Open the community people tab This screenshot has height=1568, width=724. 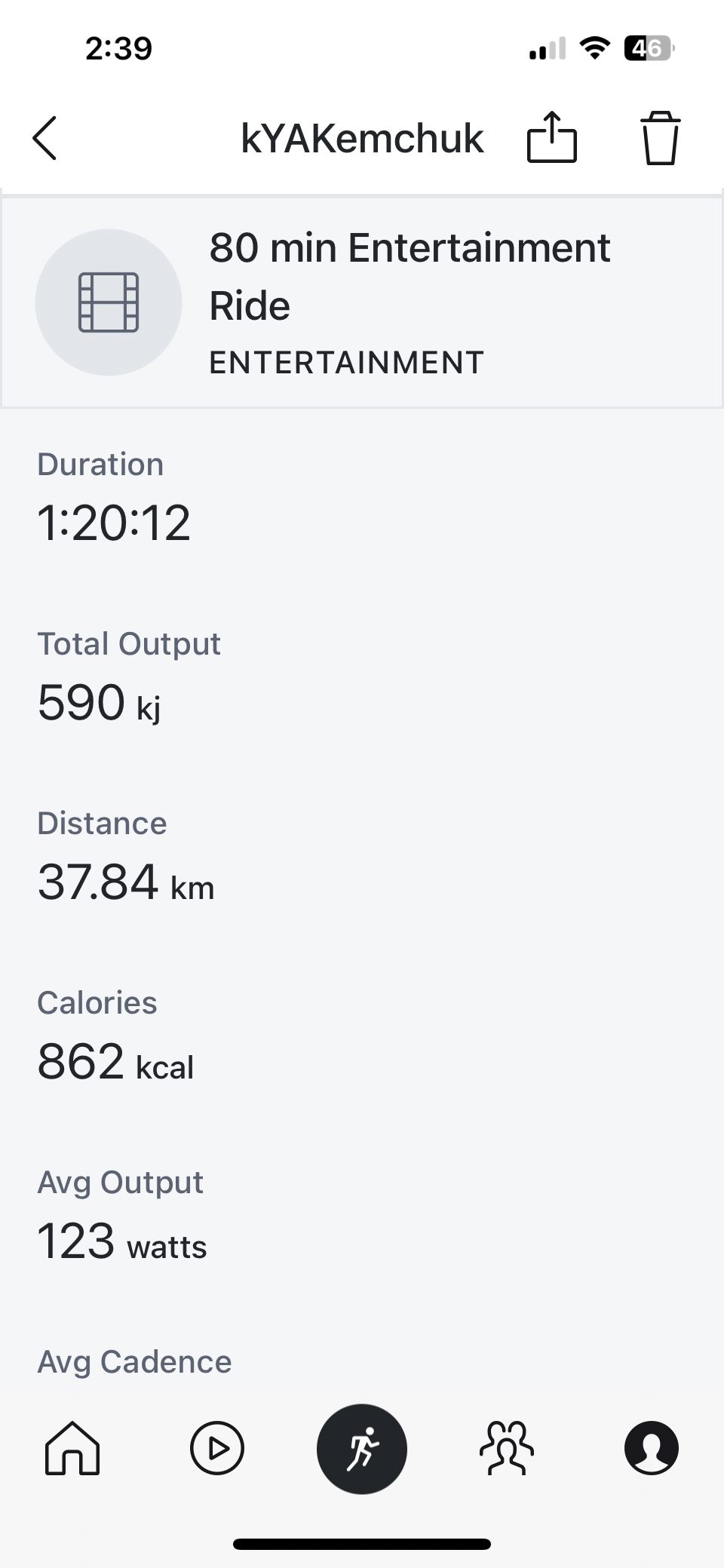pos(507,1448)
